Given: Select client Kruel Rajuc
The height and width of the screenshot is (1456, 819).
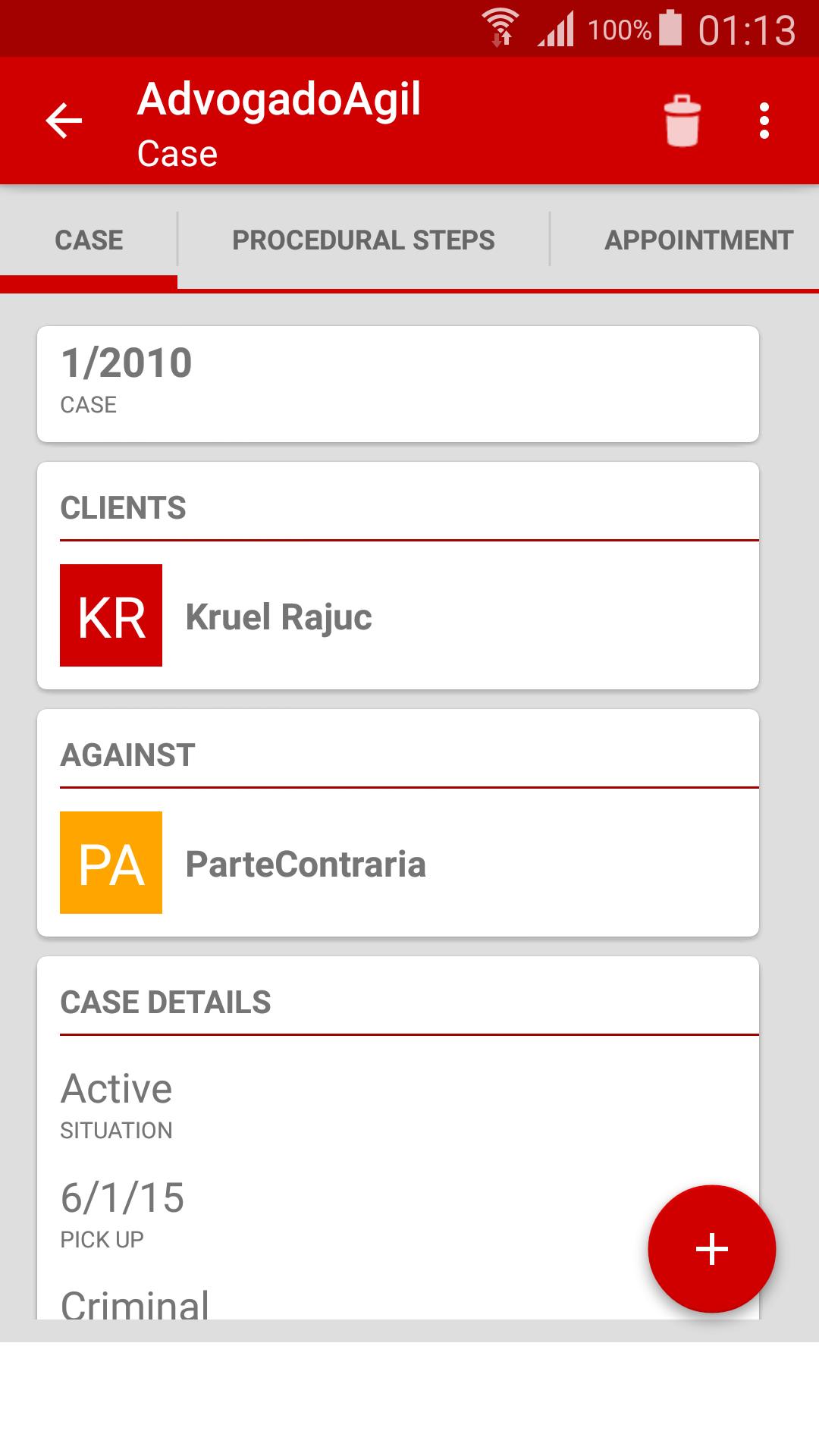Looking at the screenshot, I should click(280, 617).
